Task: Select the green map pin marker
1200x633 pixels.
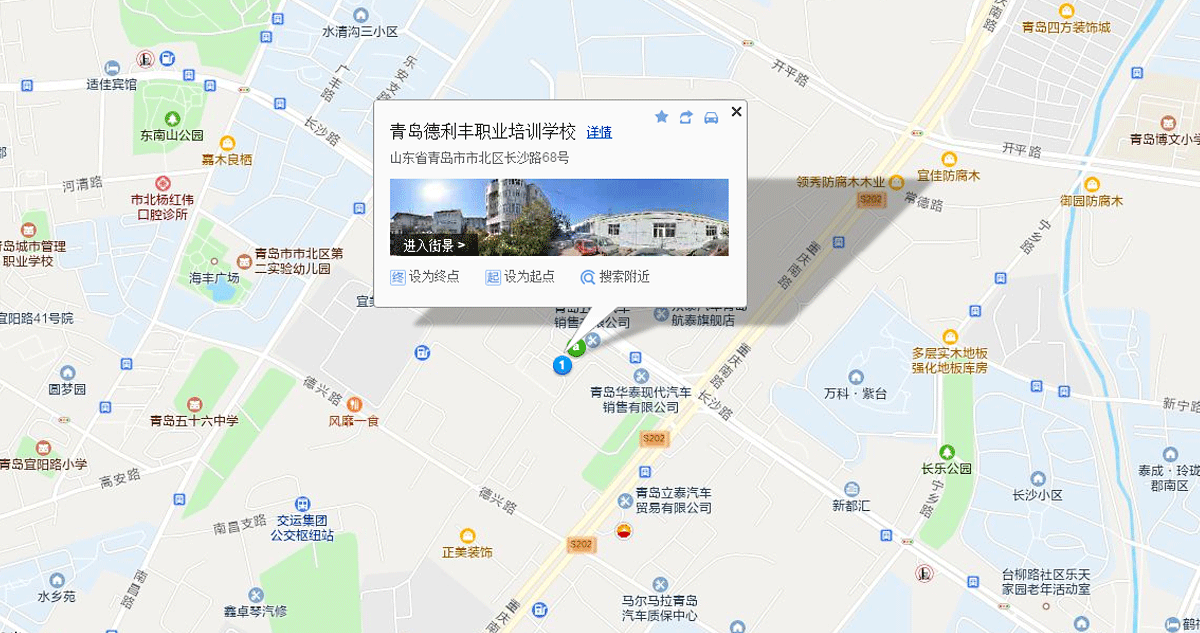Action: 577,348
